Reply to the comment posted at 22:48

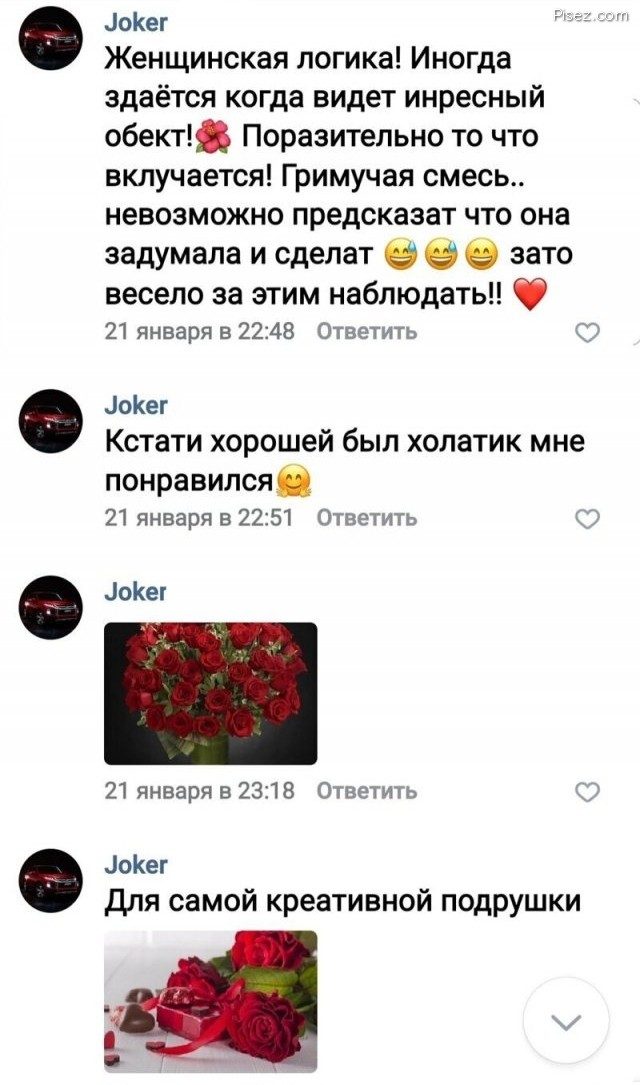pos(366,332)
